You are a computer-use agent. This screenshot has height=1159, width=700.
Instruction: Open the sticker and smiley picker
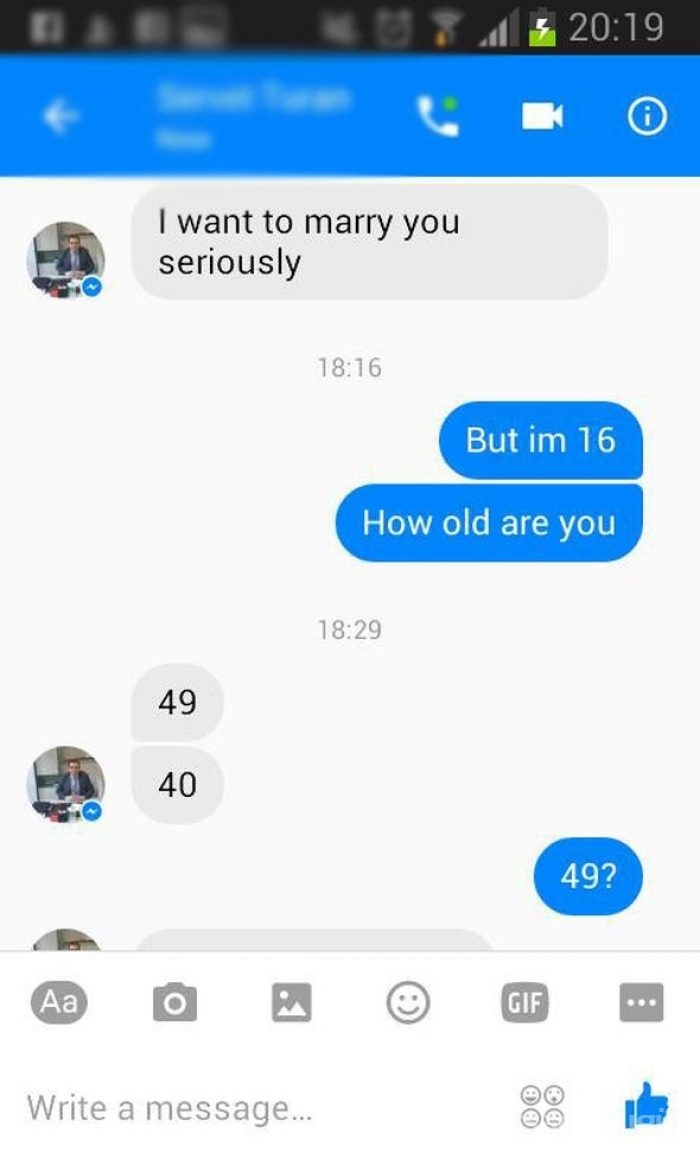pyautogui.click(x=408, y=1002)
